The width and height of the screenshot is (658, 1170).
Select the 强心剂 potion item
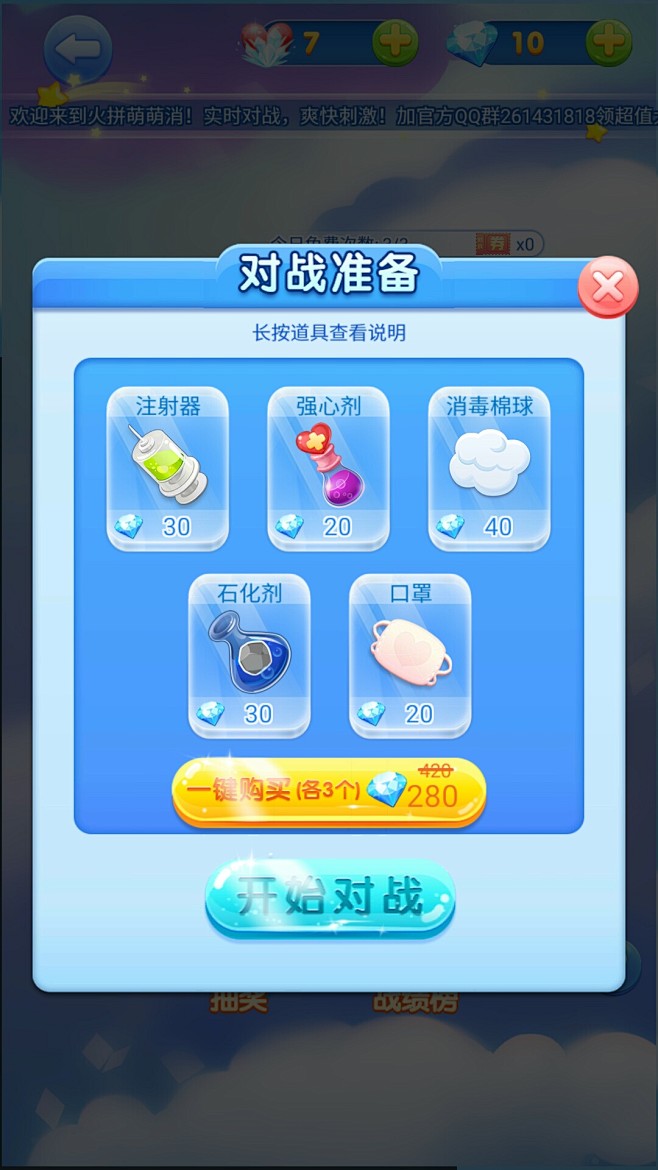(328, 469)
